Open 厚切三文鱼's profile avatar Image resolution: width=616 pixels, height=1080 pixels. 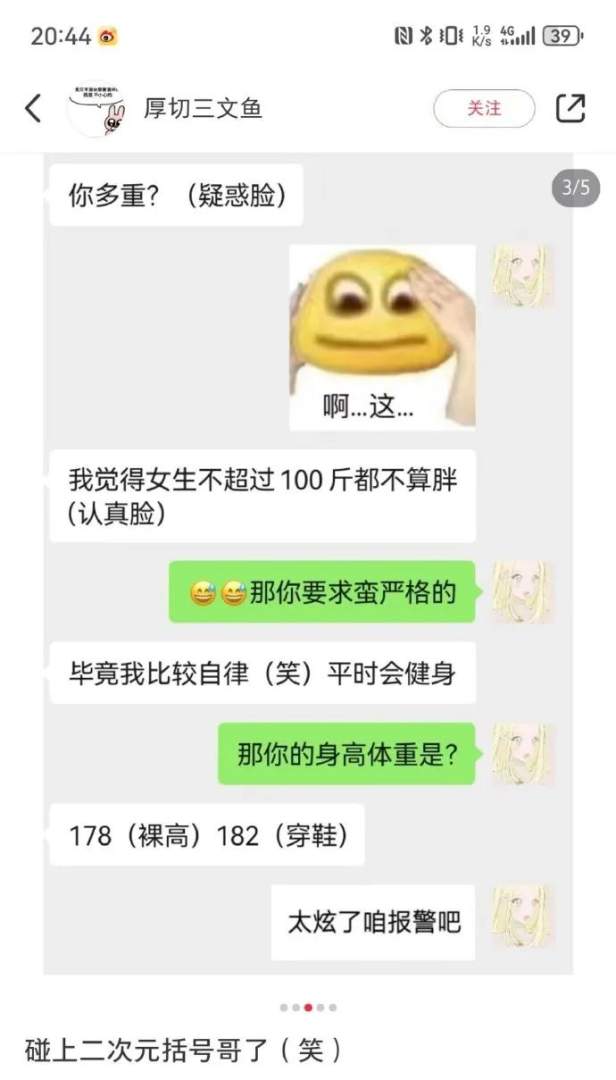(x=99, y=109)
